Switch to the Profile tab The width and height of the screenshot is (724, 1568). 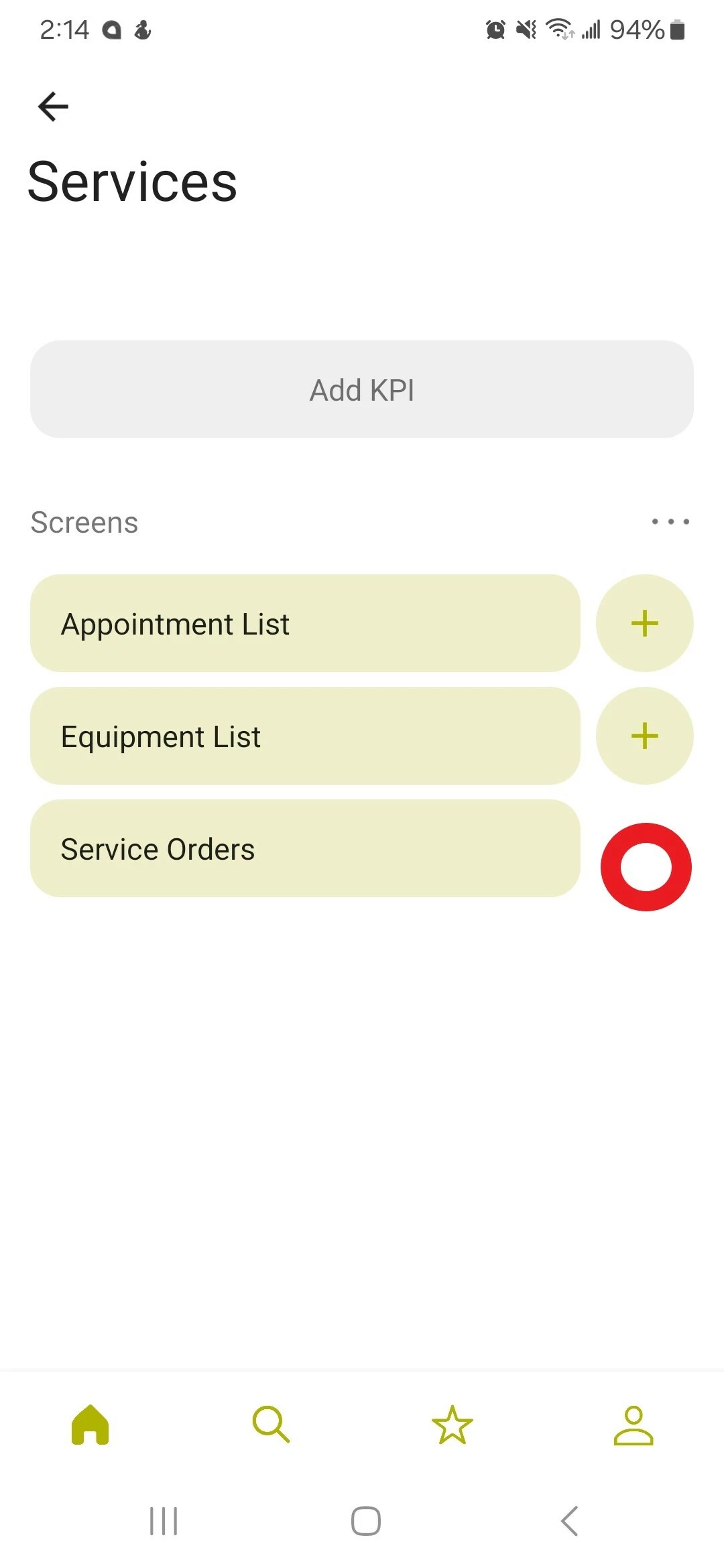(633, 1424)
